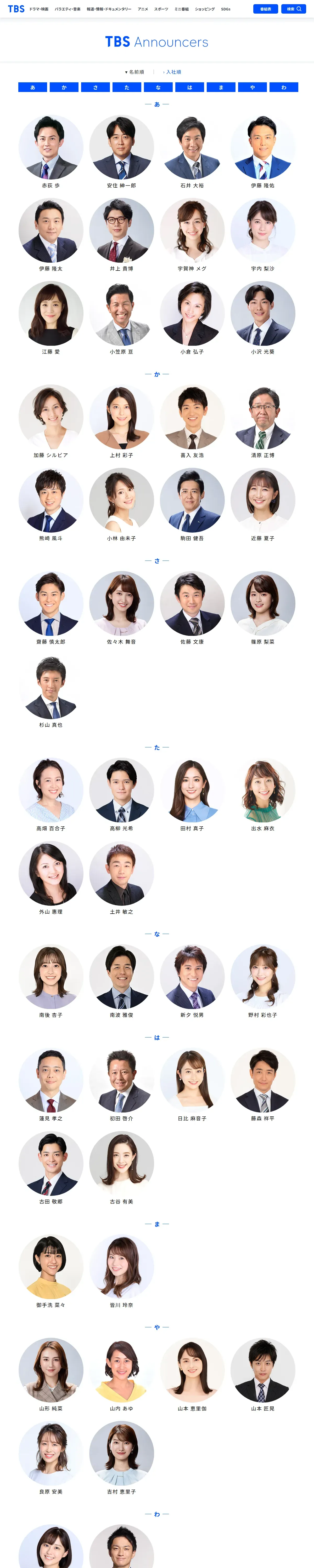Open the アニメ menu item

point(143,9)
